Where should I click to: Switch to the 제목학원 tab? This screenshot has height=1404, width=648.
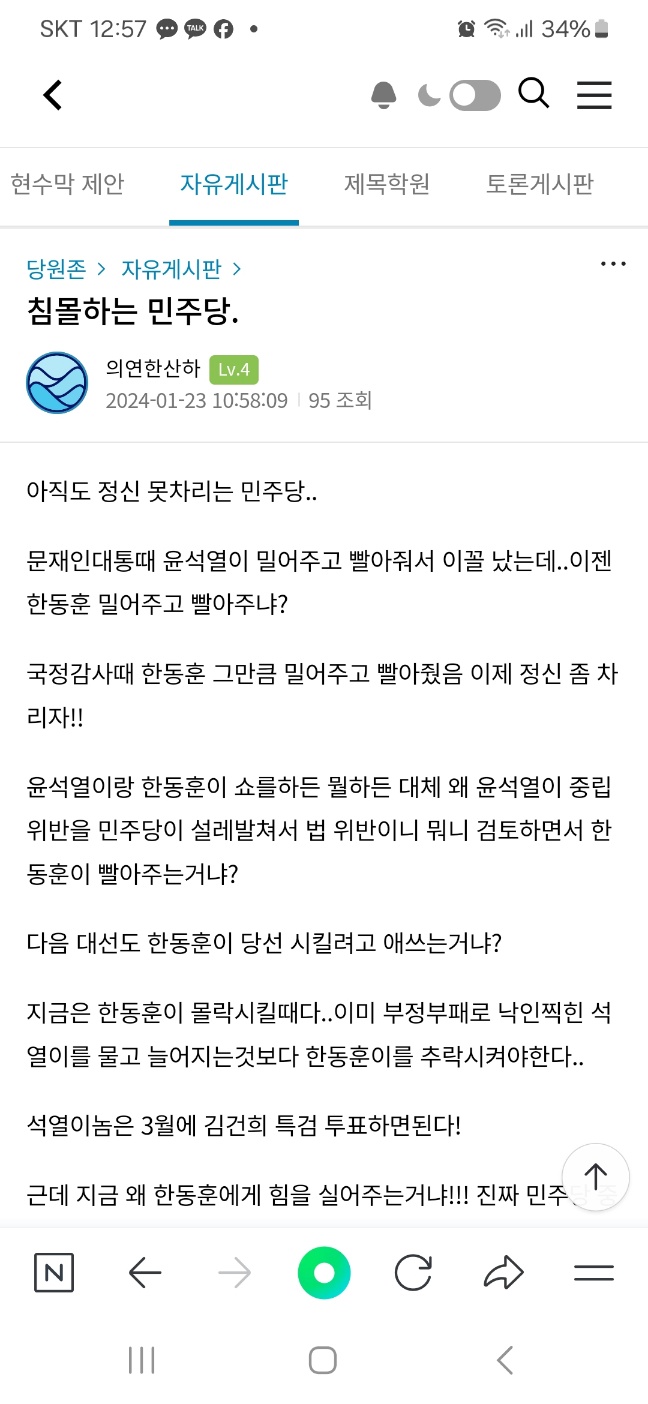387,184
